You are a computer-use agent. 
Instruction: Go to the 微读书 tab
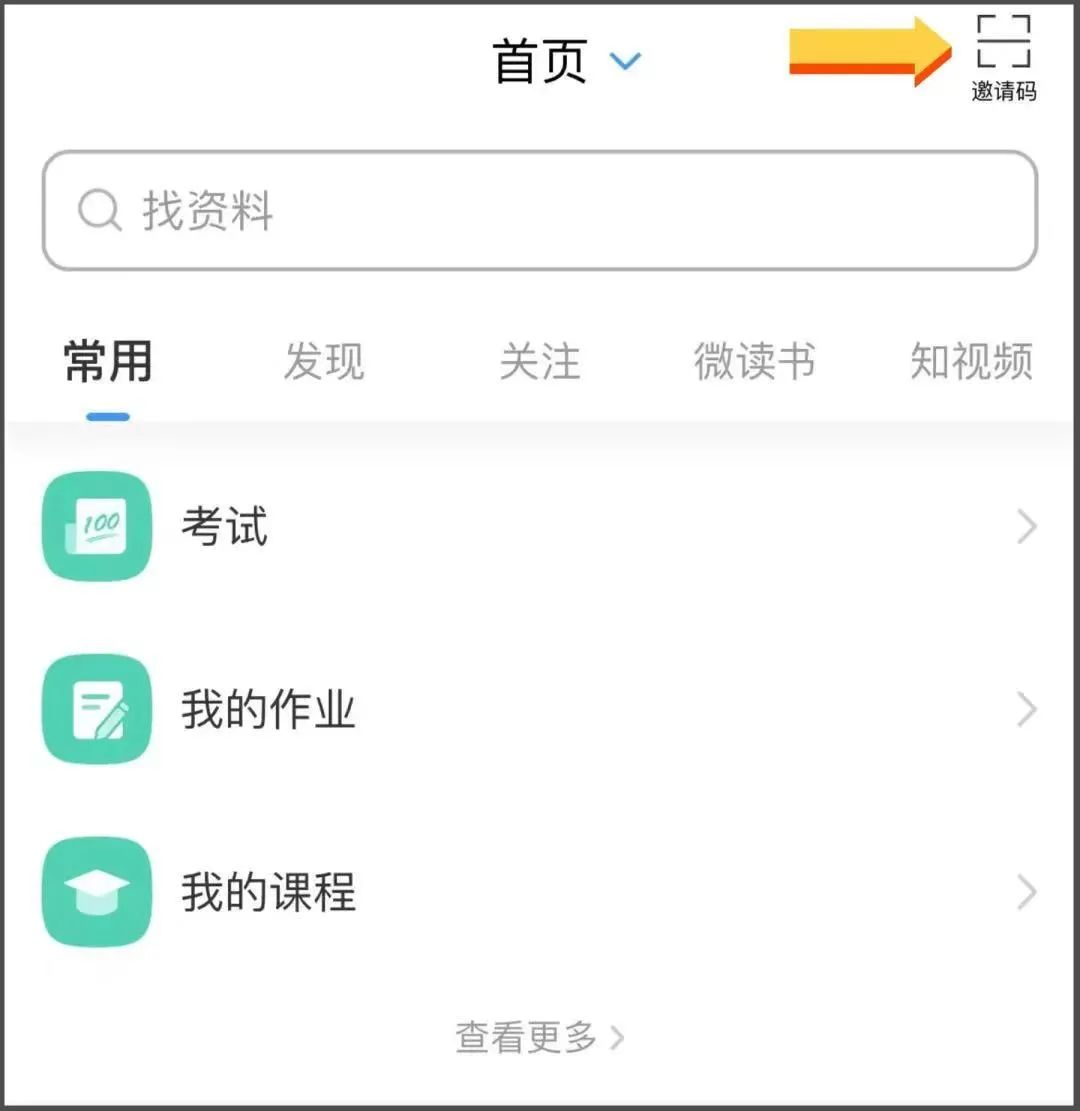click(754, 361)
